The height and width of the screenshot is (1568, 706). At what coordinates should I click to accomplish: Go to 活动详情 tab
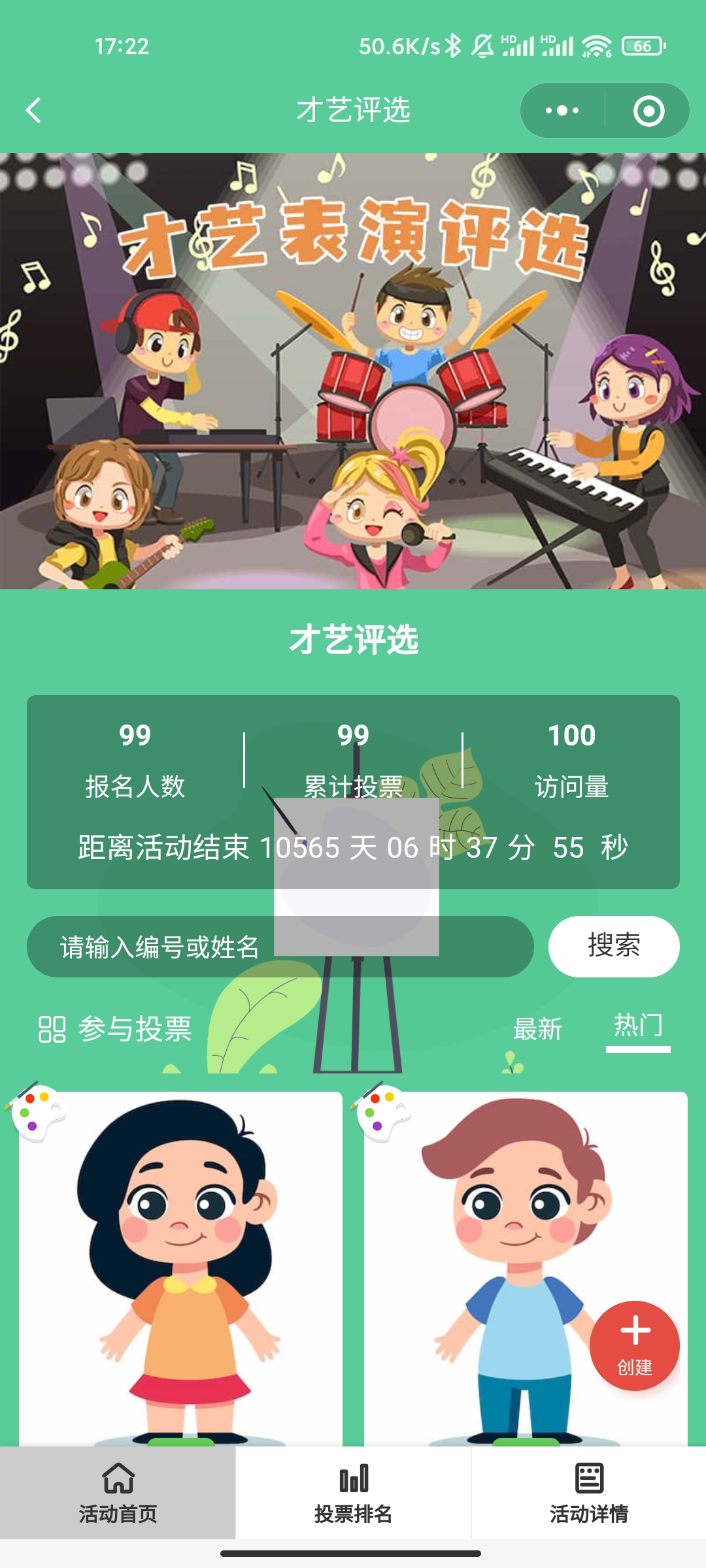[x=588, y=1494]
